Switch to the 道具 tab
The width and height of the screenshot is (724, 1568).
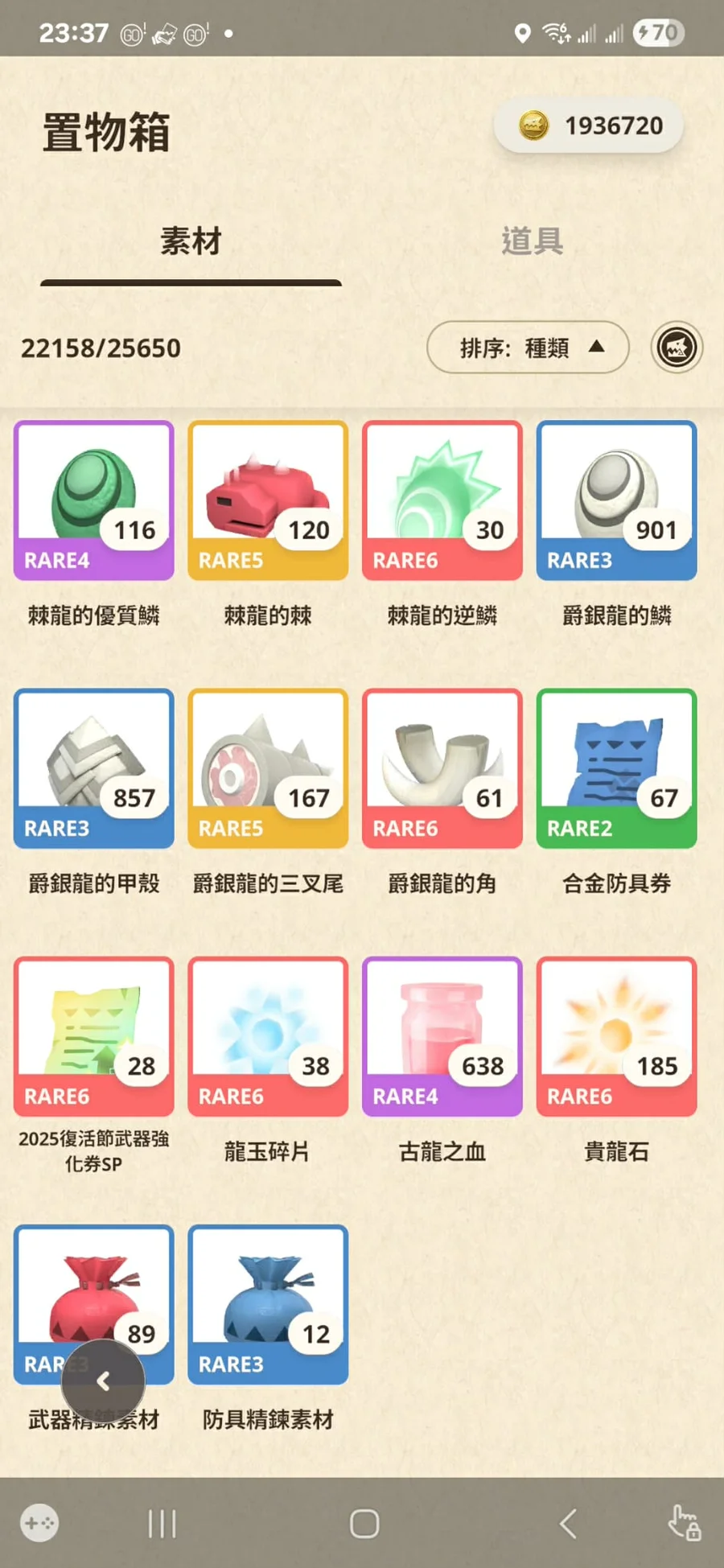coord(532,241)
